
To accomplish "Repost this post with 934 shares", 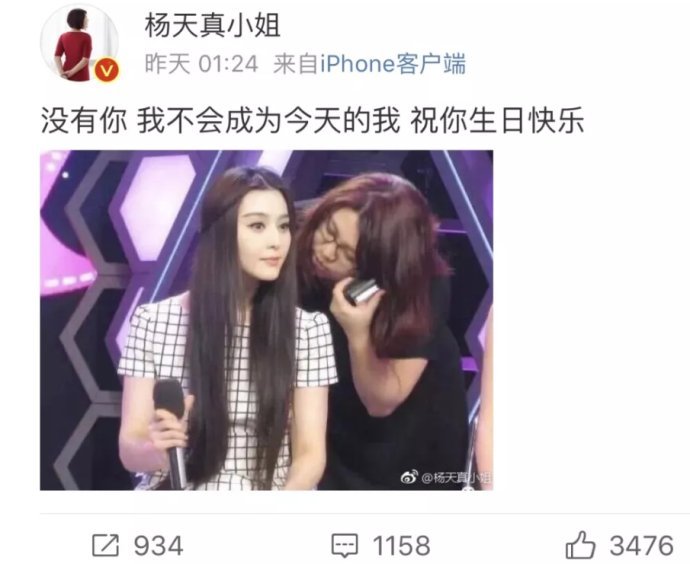I will 136,545.
